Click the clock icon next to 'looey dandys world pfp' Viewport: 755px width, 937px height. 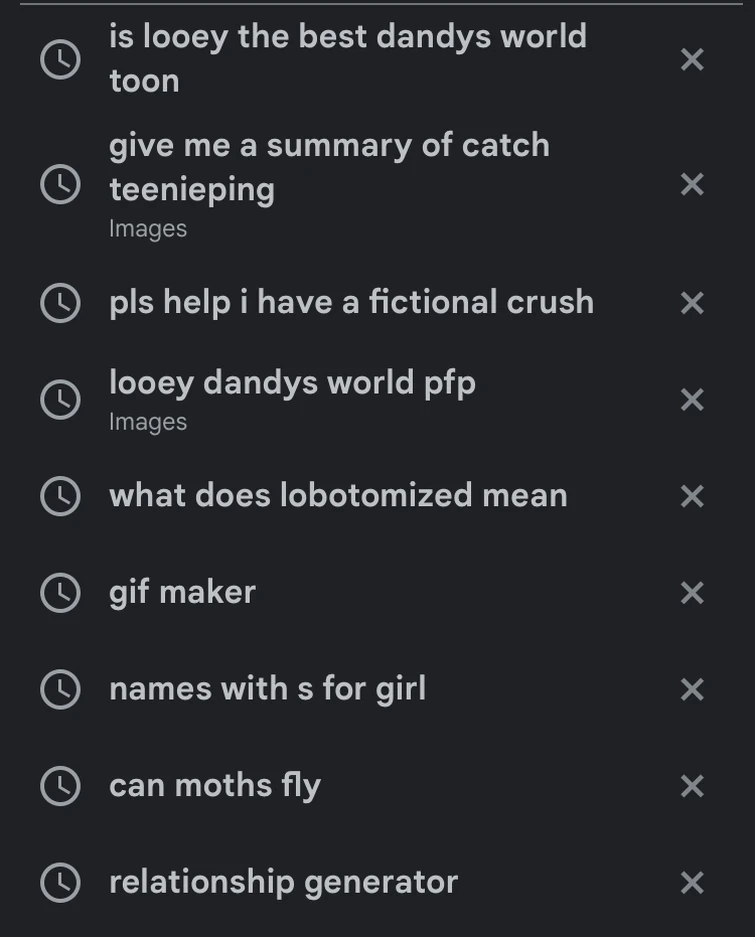60,398
